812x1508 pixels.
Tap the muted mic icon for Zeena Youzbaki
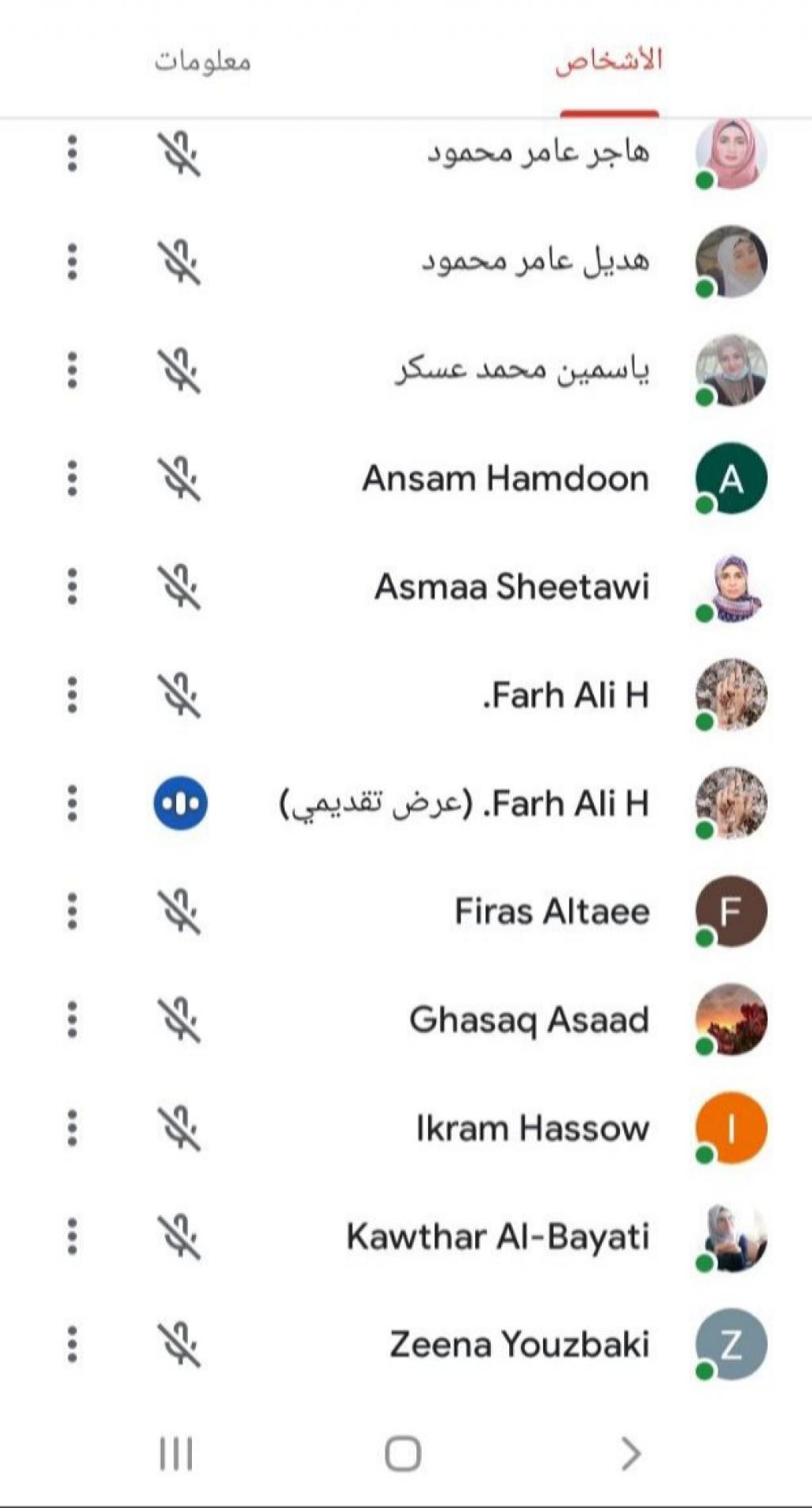tap(179, 1345)
